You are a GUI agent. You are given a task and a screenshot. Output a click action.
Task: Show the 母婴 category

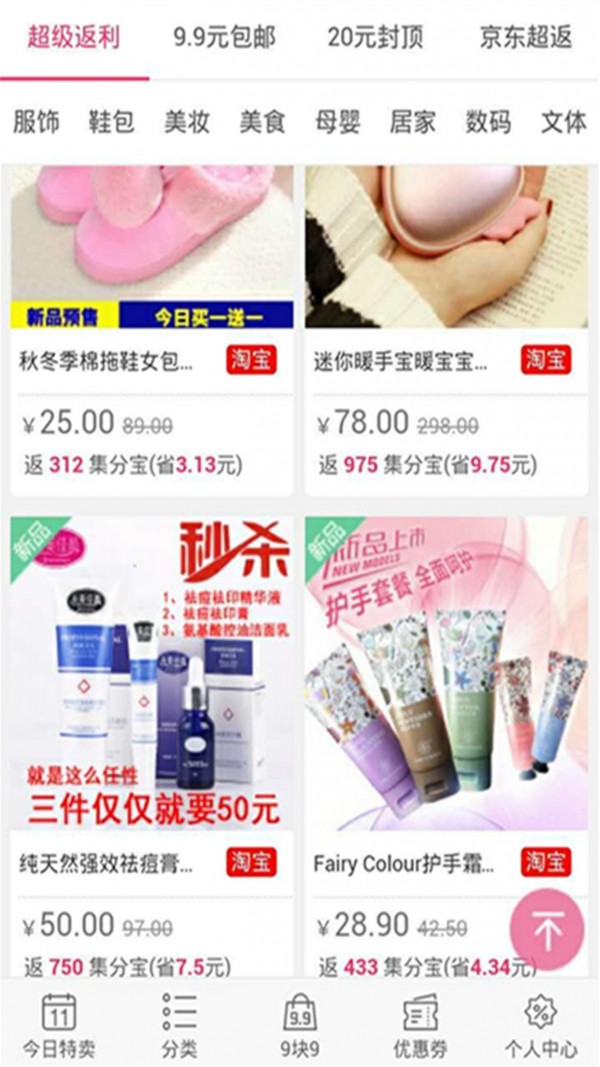pyautogui.click(x=337, y=122)
